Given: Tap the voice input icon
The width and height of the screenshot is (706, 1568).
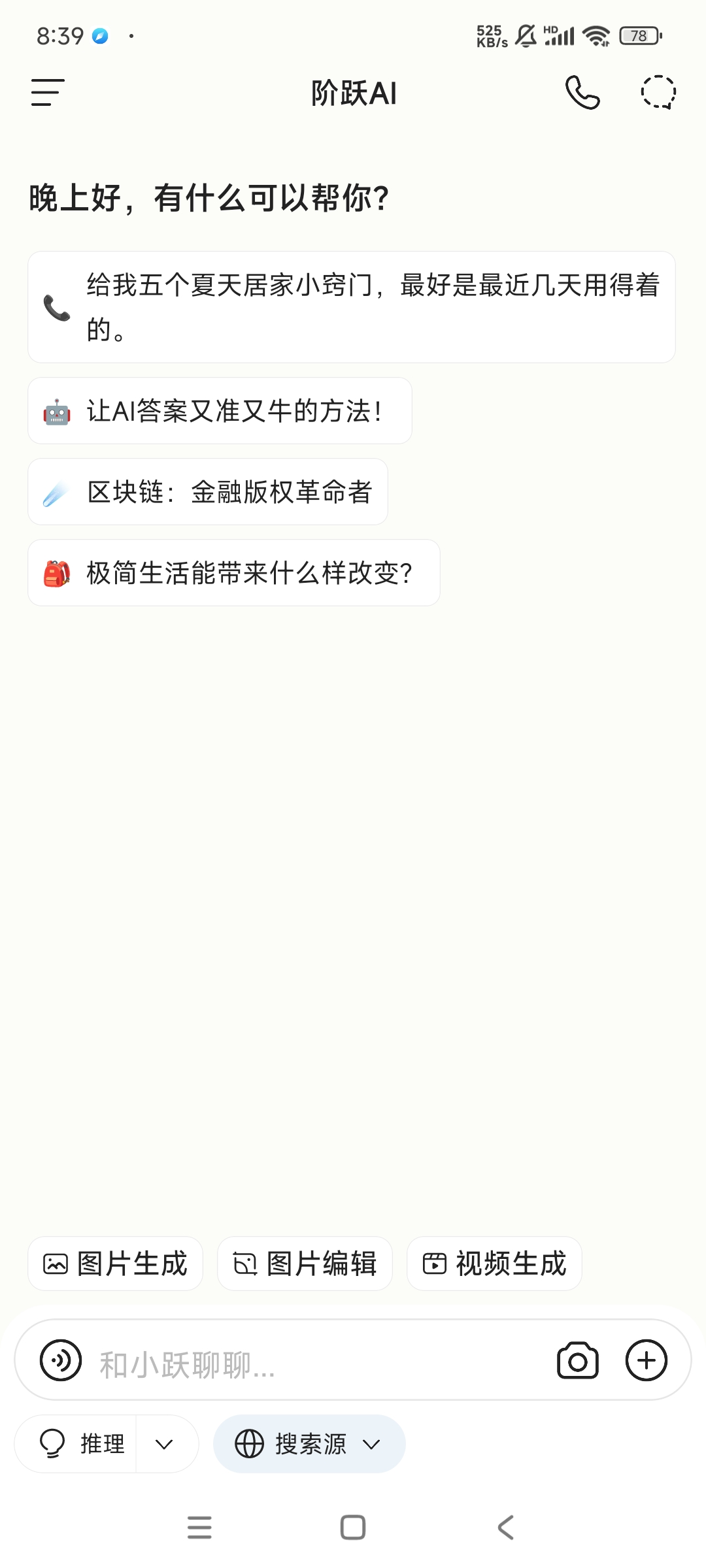Looking at the screenshot, I should coord(61,1360).
